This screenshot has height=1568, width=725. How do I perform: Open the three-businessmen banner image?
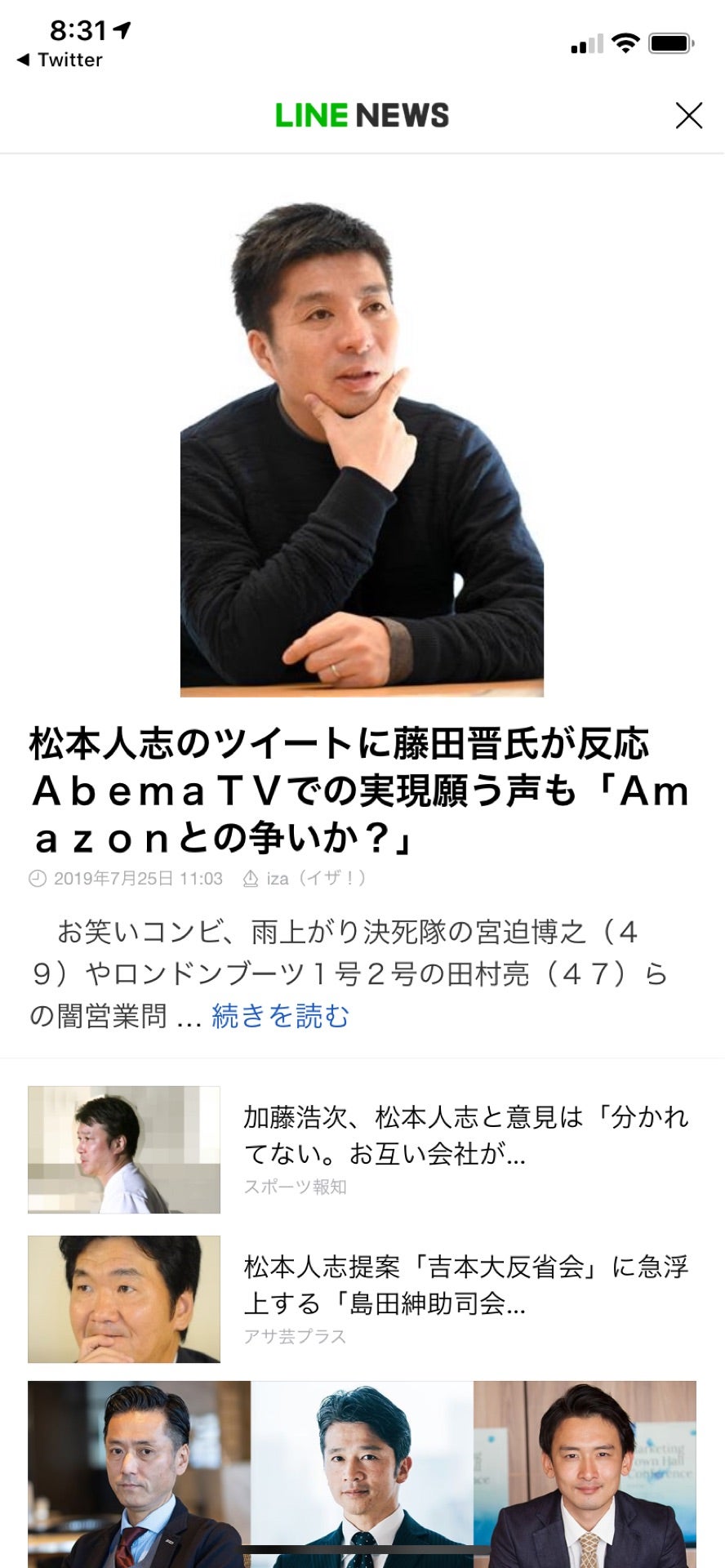click(x=362, y=1474)
